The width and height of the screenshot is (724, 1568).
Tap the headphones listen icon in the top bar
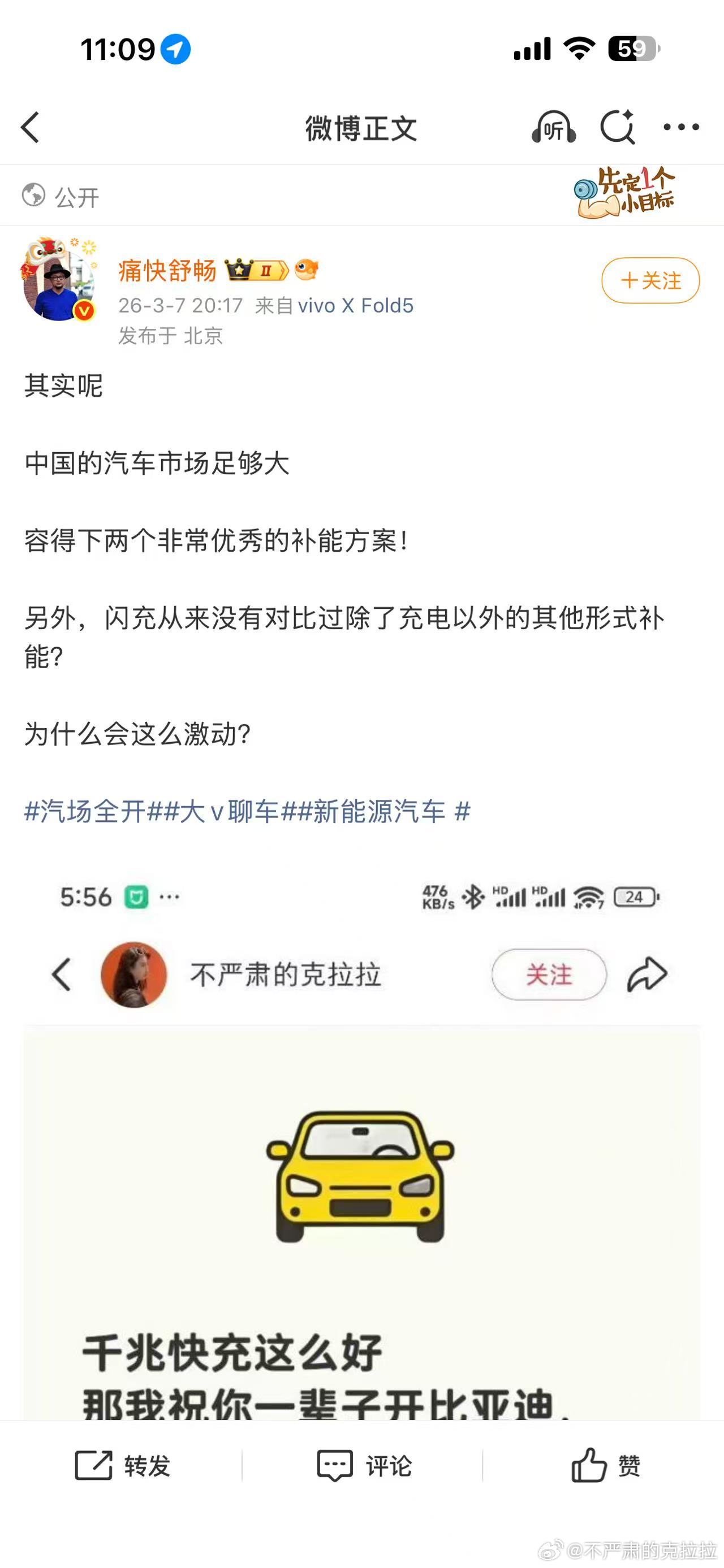(555, 127)
